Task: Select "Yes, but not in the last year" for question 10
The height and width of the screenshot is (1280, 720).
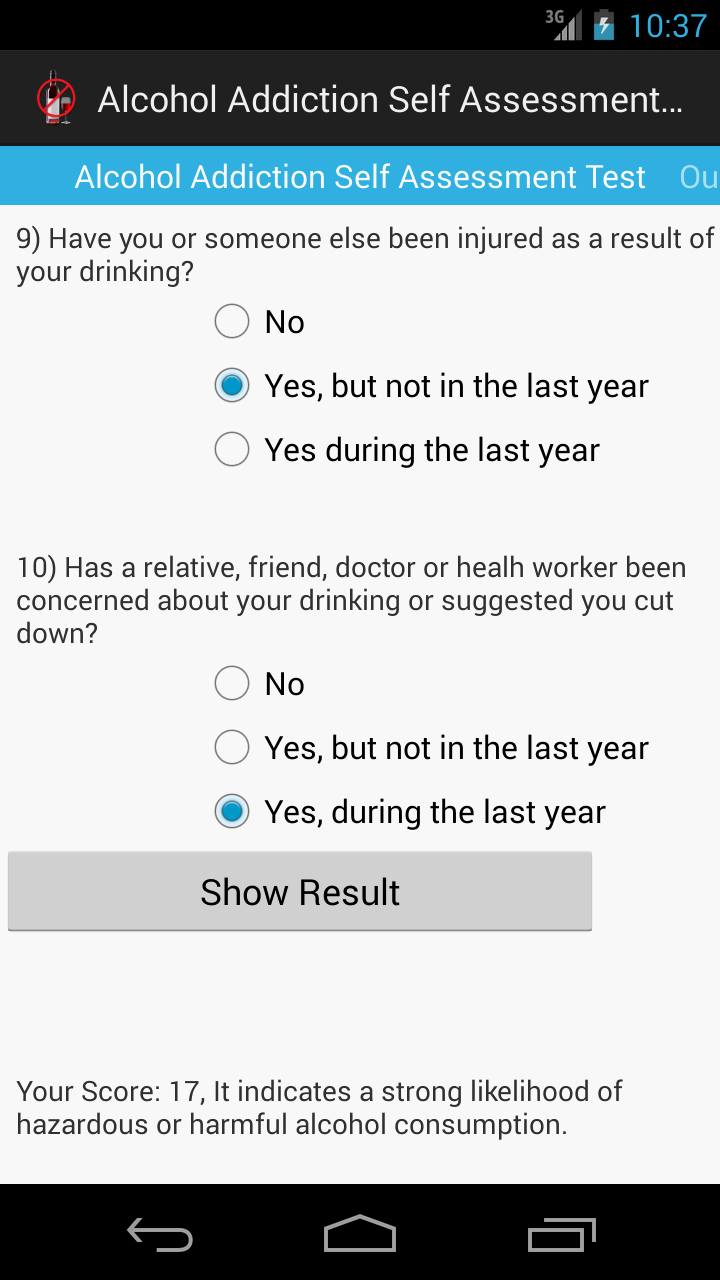Action: [x=231, y=747]
